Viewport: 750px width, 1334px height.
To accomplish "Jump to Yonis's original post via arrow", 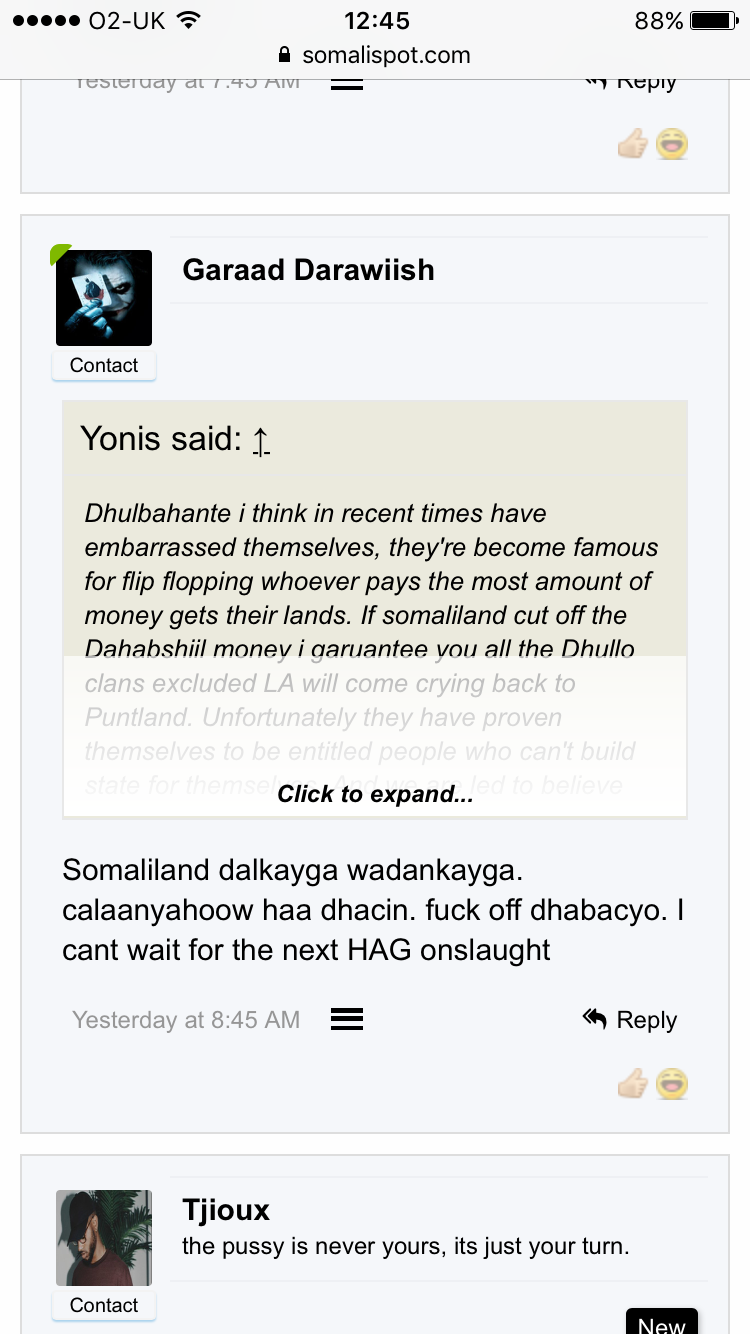I will pos(261,440).
